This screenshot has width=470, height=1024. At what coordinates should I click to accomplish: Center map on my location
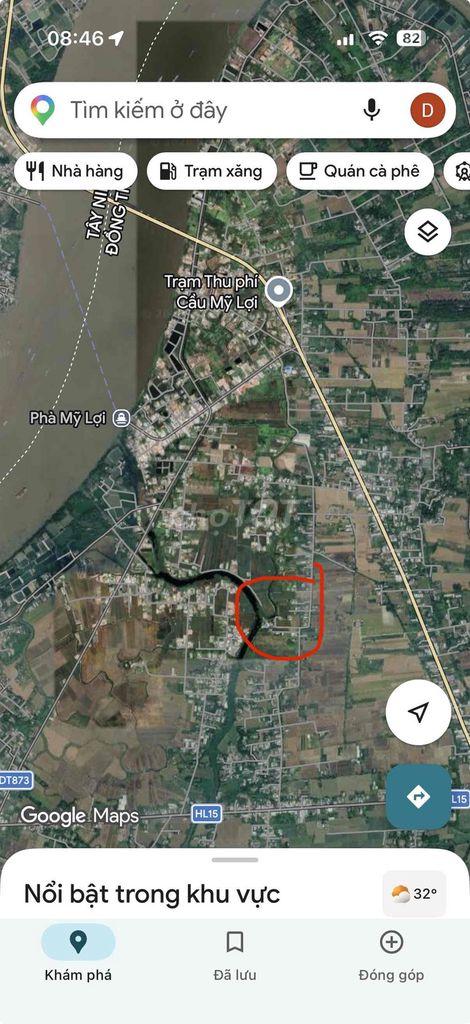[x=418, y=712]
